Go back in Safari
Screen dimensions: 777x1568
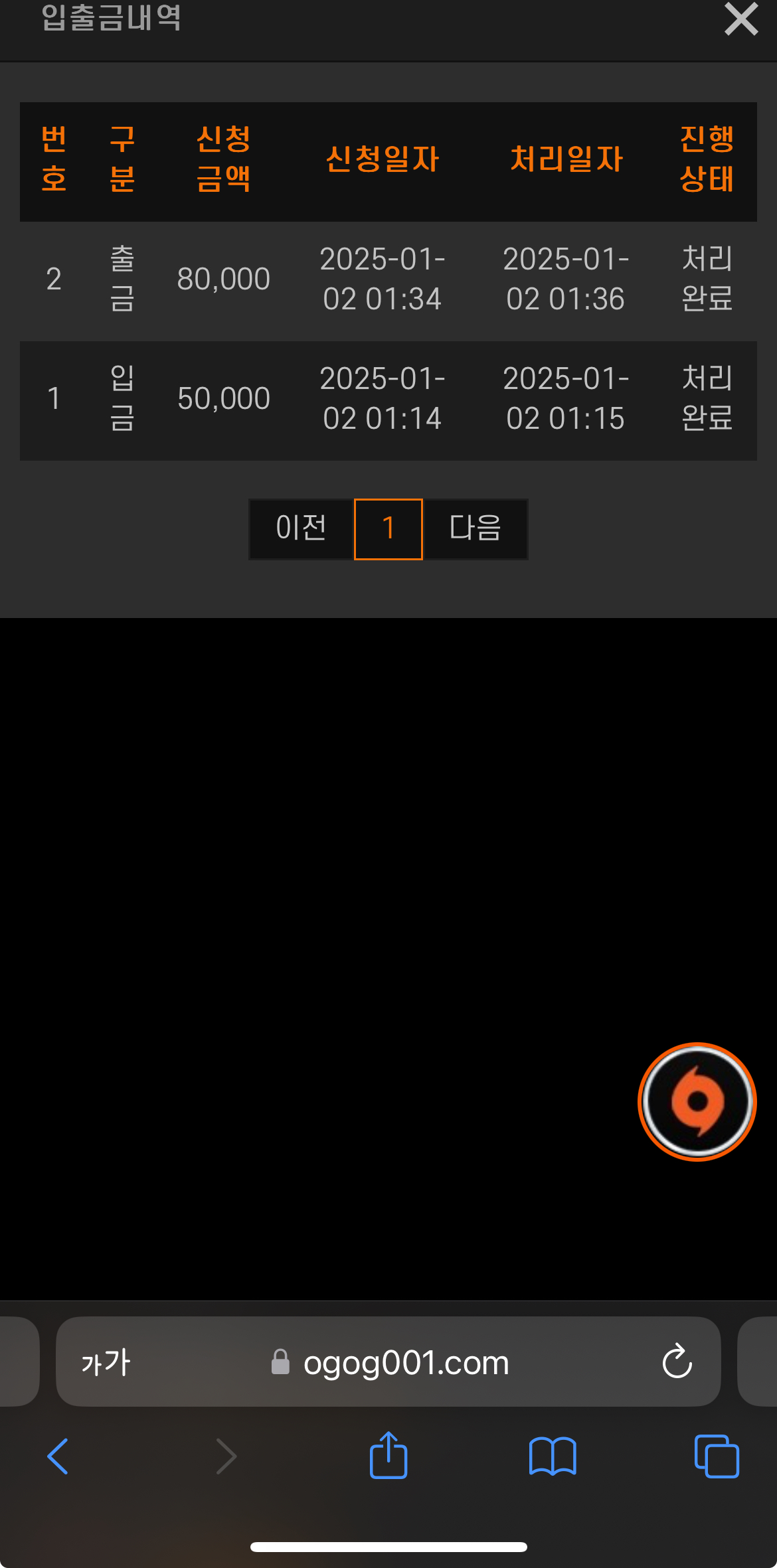[58, 1456]
